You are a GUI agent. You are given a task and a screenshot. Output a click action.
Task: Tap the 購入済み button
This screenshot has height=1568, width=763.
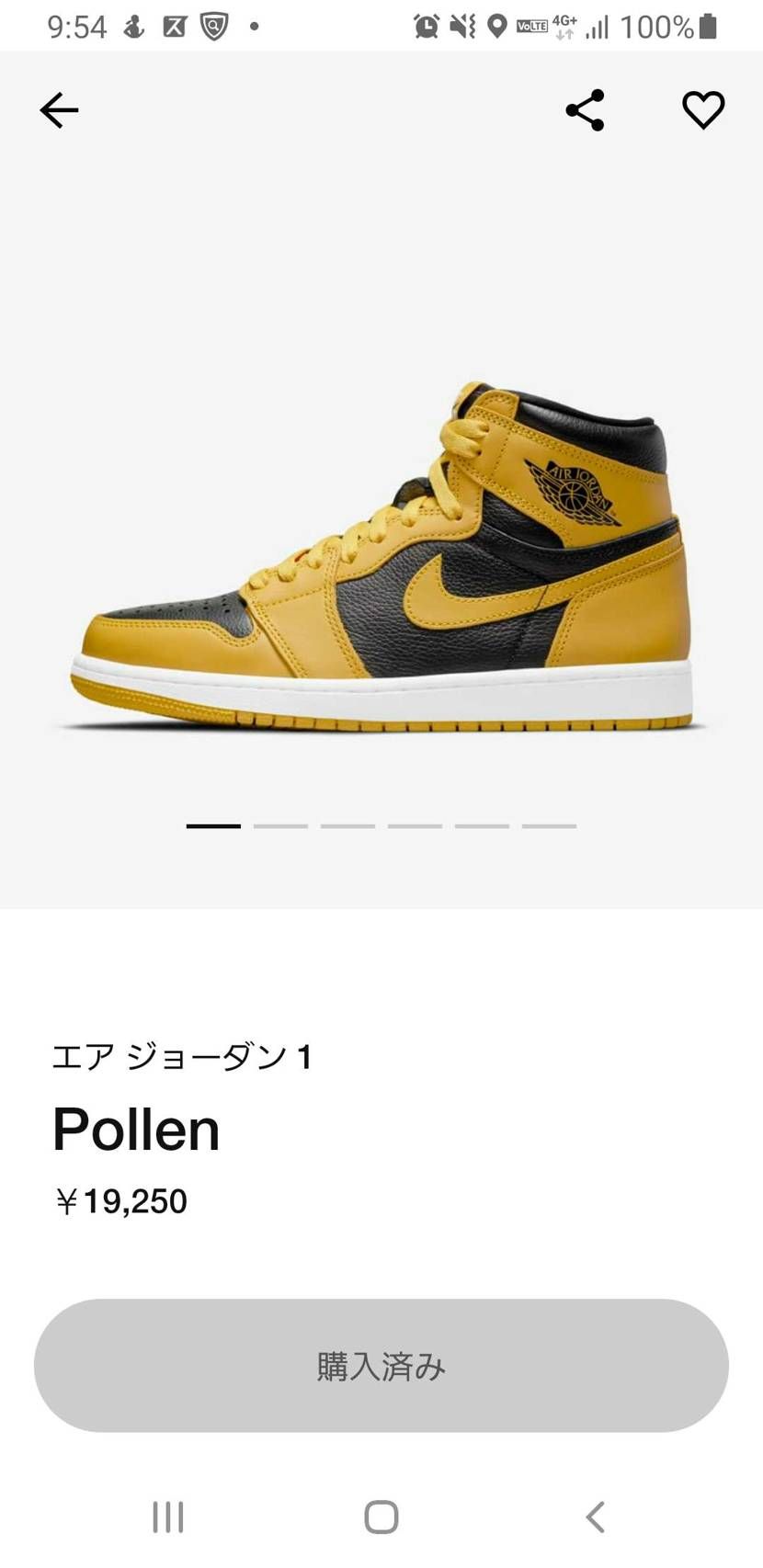(x=381, y=1366)
